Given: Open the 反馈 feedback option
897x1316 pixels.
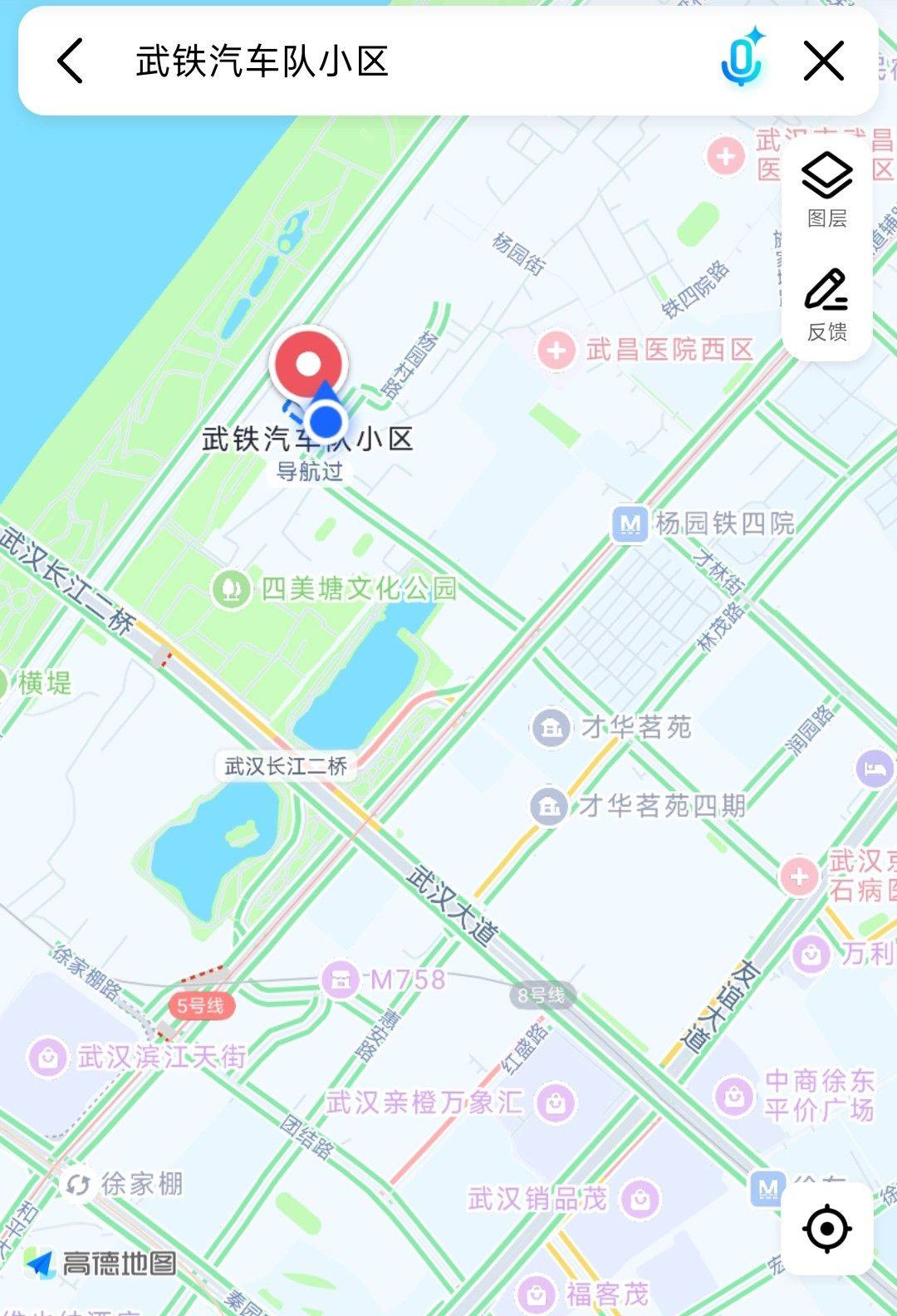Looking at the screenshot, I should [826, 304].
